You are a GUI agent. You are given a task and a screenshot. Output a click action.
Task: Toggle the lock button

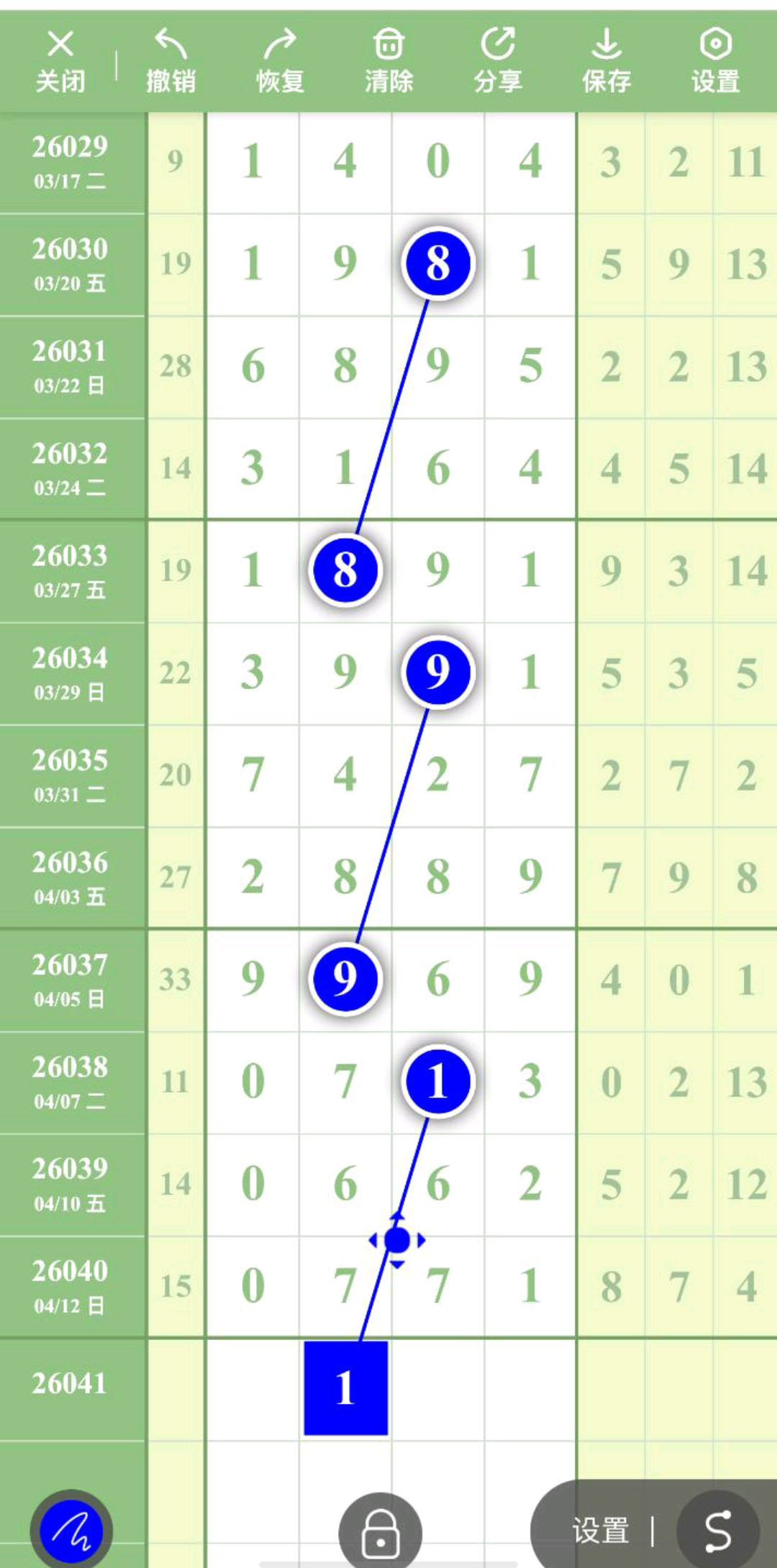[381, 1532]
